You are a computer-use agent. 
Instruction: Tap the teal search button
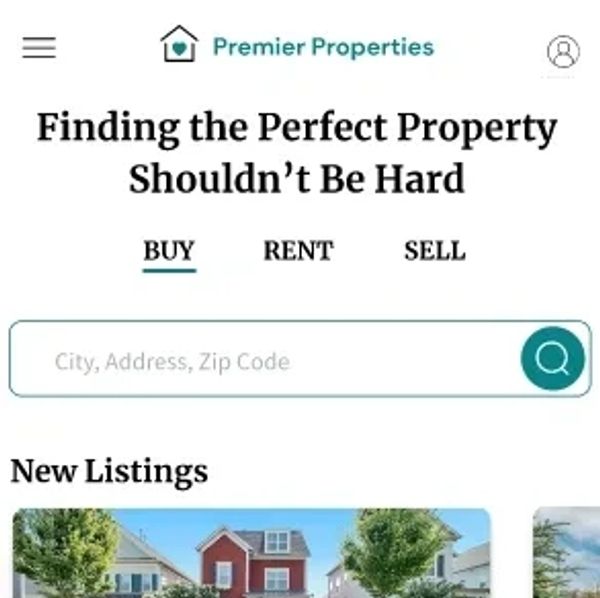(552, 358)
